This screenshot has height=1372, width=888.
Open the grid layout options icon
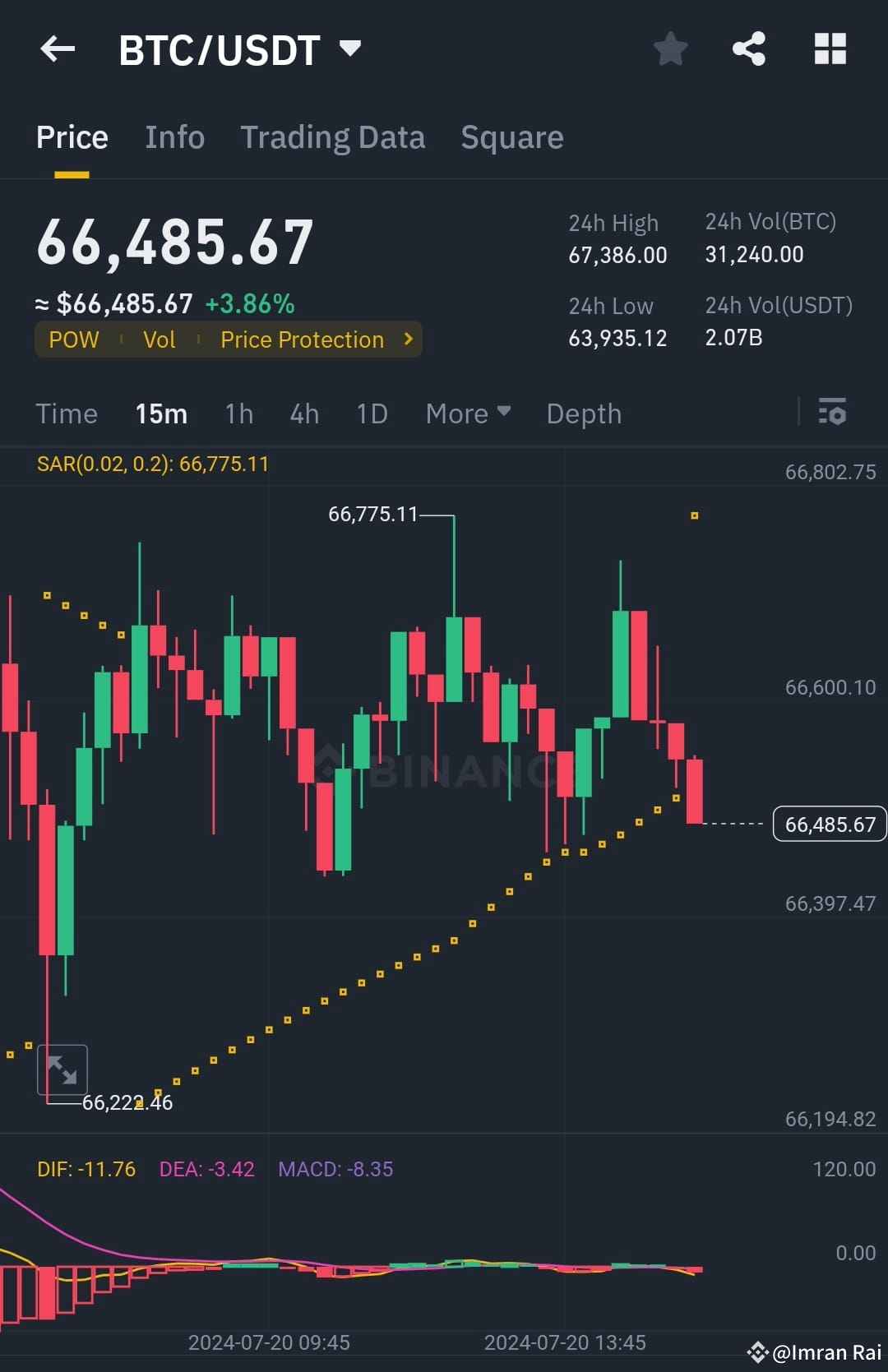point(830,49)
